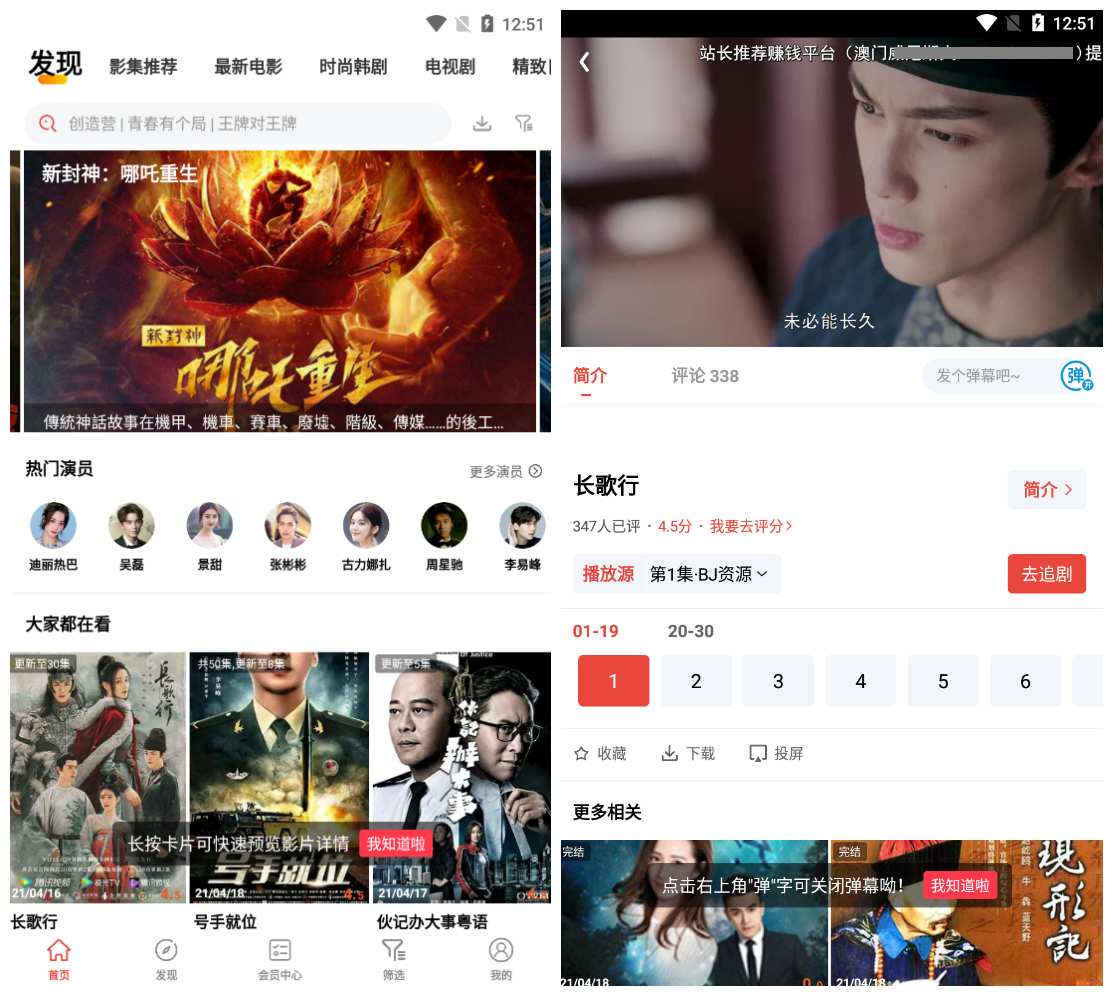Dismiss long-press card tip with 我知道啦
This screenshot has height=996, width=1113.
(395, 844)
